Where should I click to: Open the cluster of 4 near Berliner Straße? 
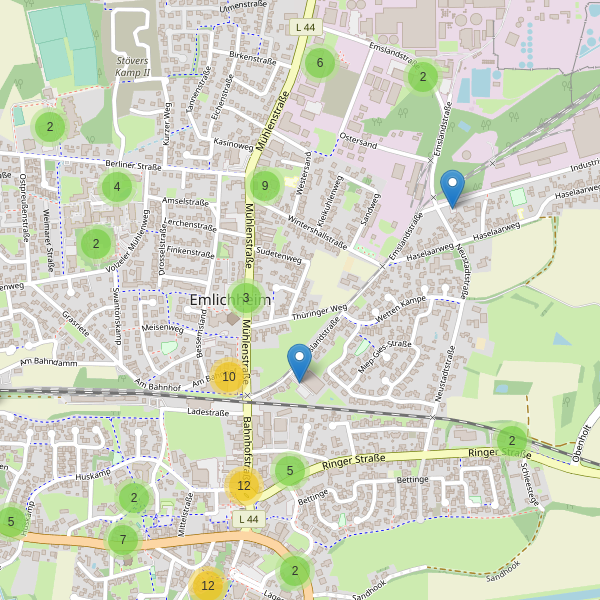[x=117, y=187]
